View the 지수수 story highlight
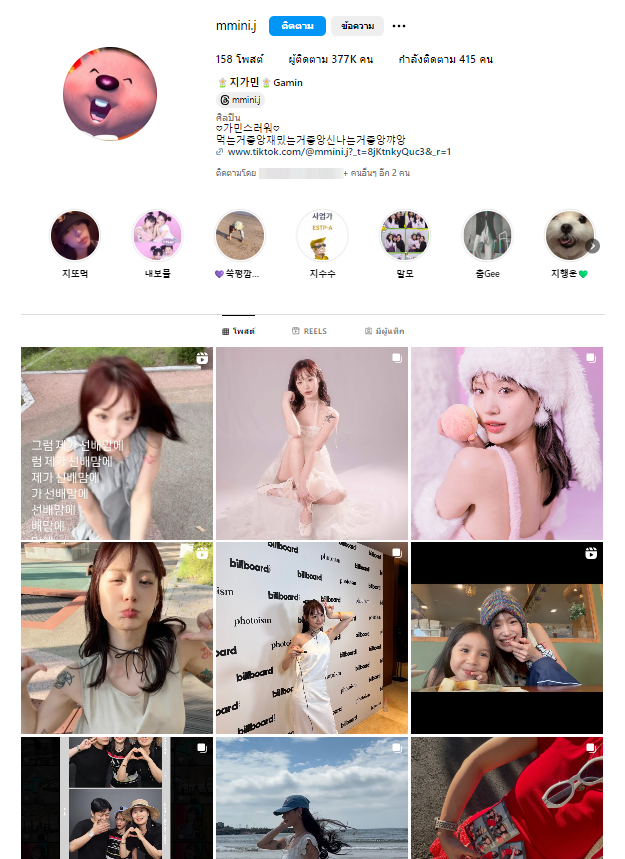 pos(322,236)
